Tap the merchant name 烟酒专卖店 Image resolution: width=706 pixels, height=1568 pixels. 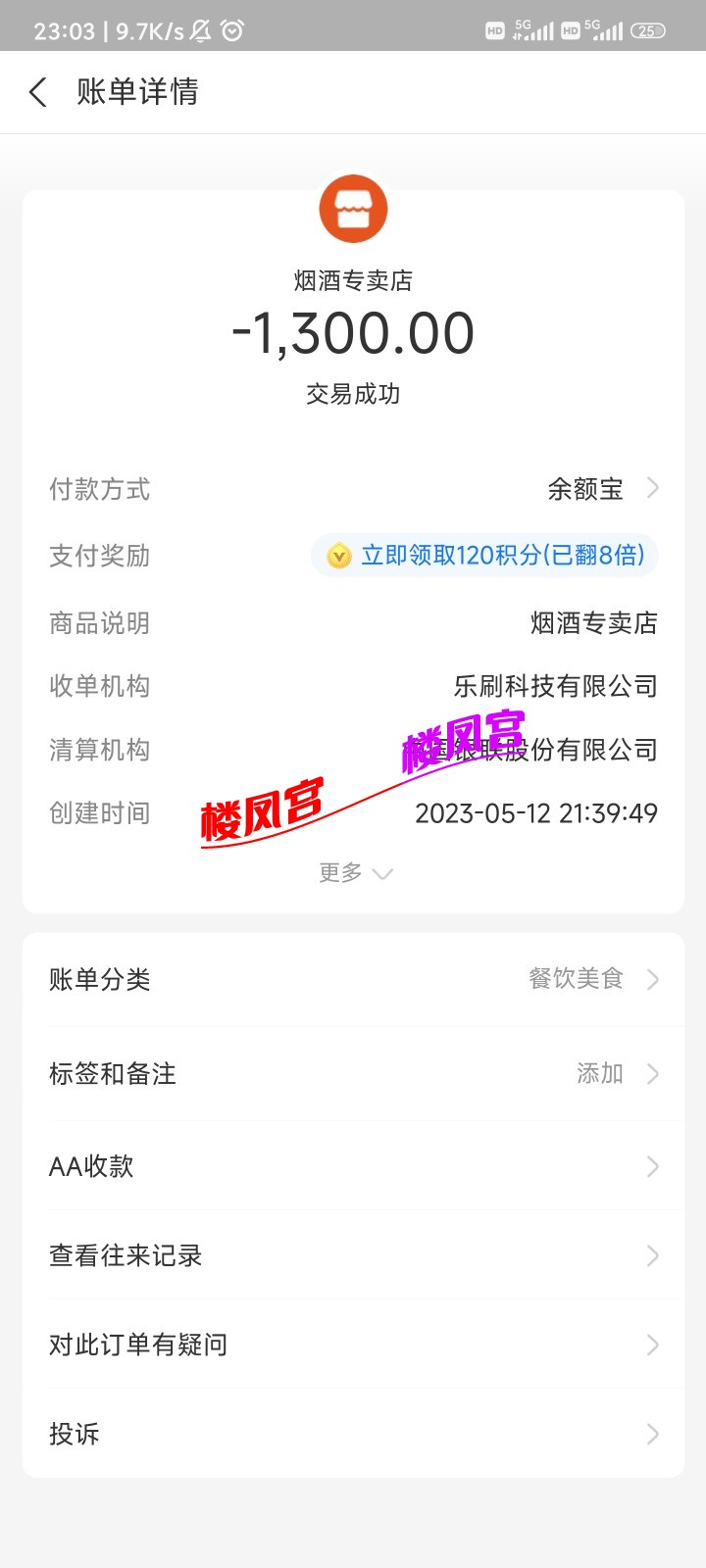pyautogui.click(x=353, y=280)
